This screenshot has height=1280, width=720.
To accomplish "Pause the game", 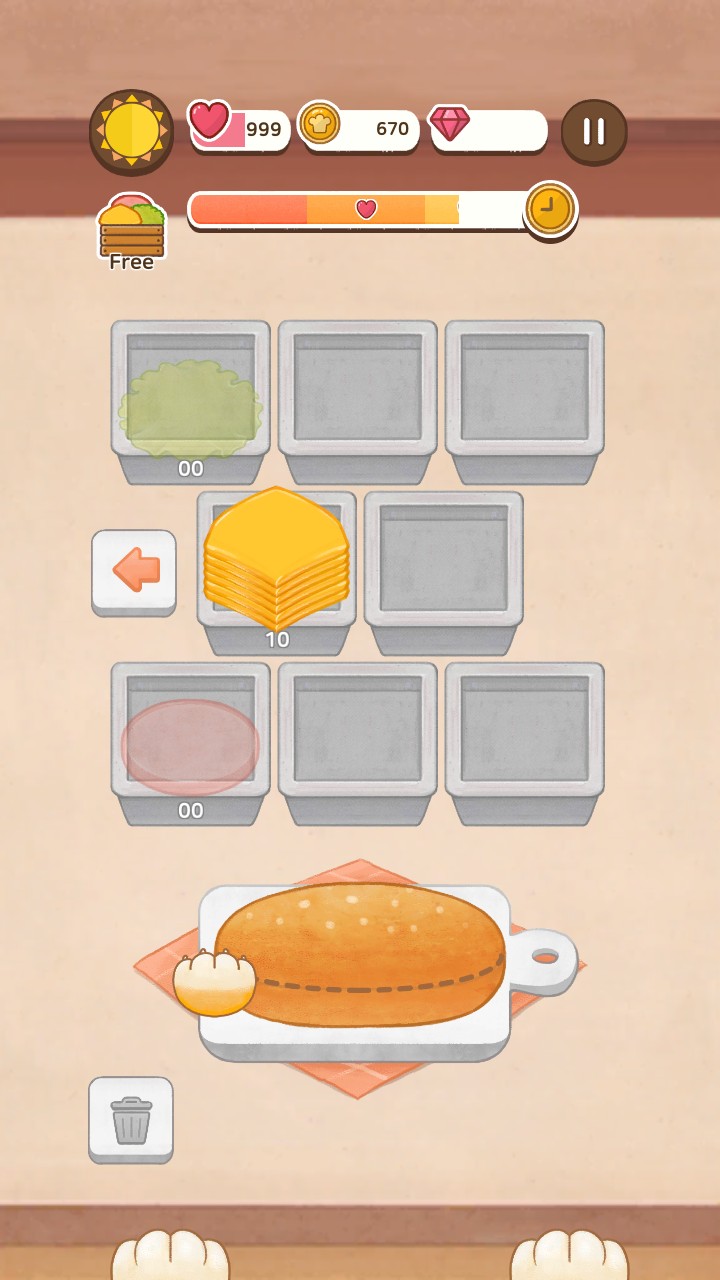I will point(594,131).
